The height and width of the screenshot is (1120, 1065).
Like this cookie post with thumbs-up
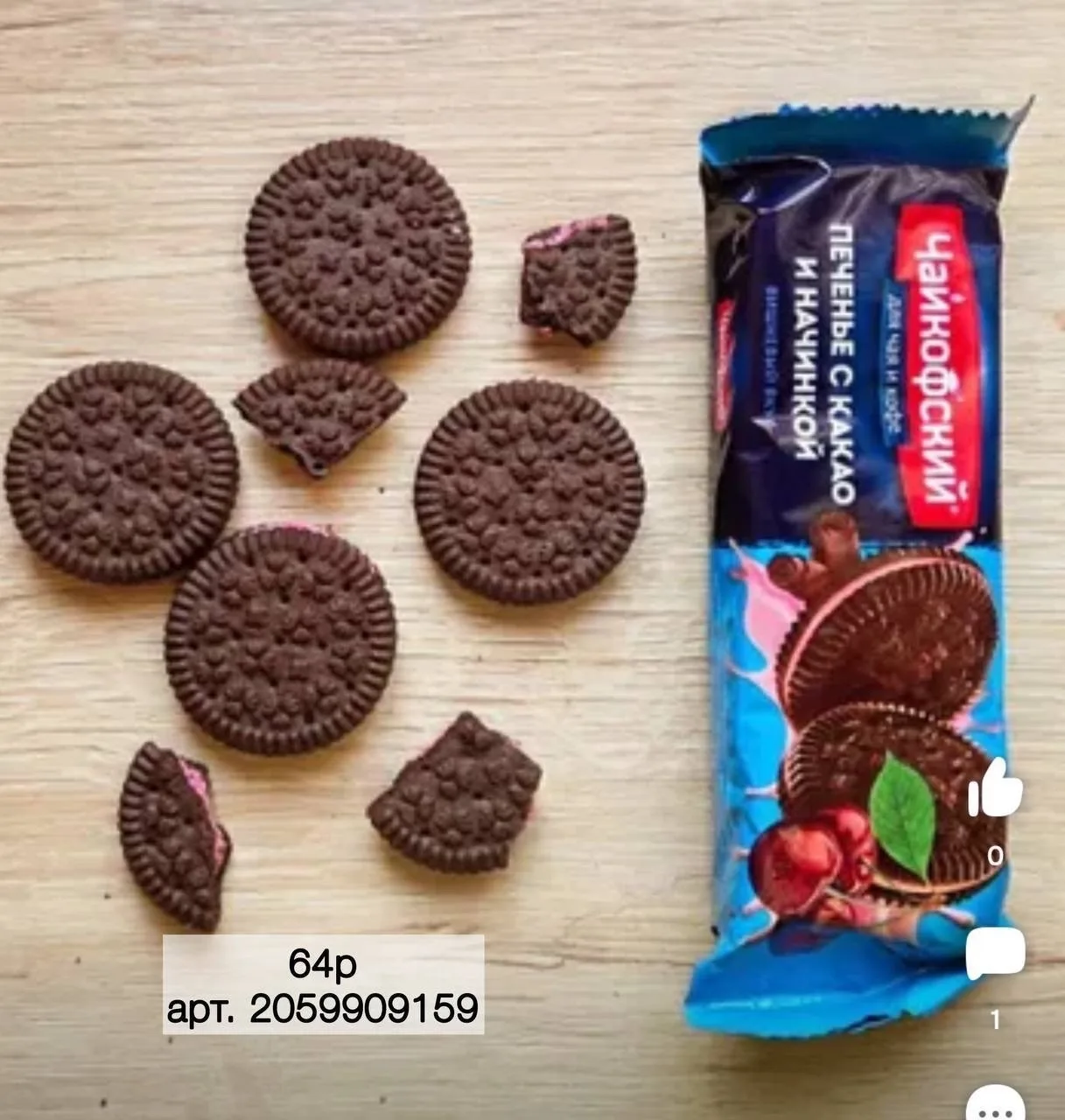[x=995, y=787]
